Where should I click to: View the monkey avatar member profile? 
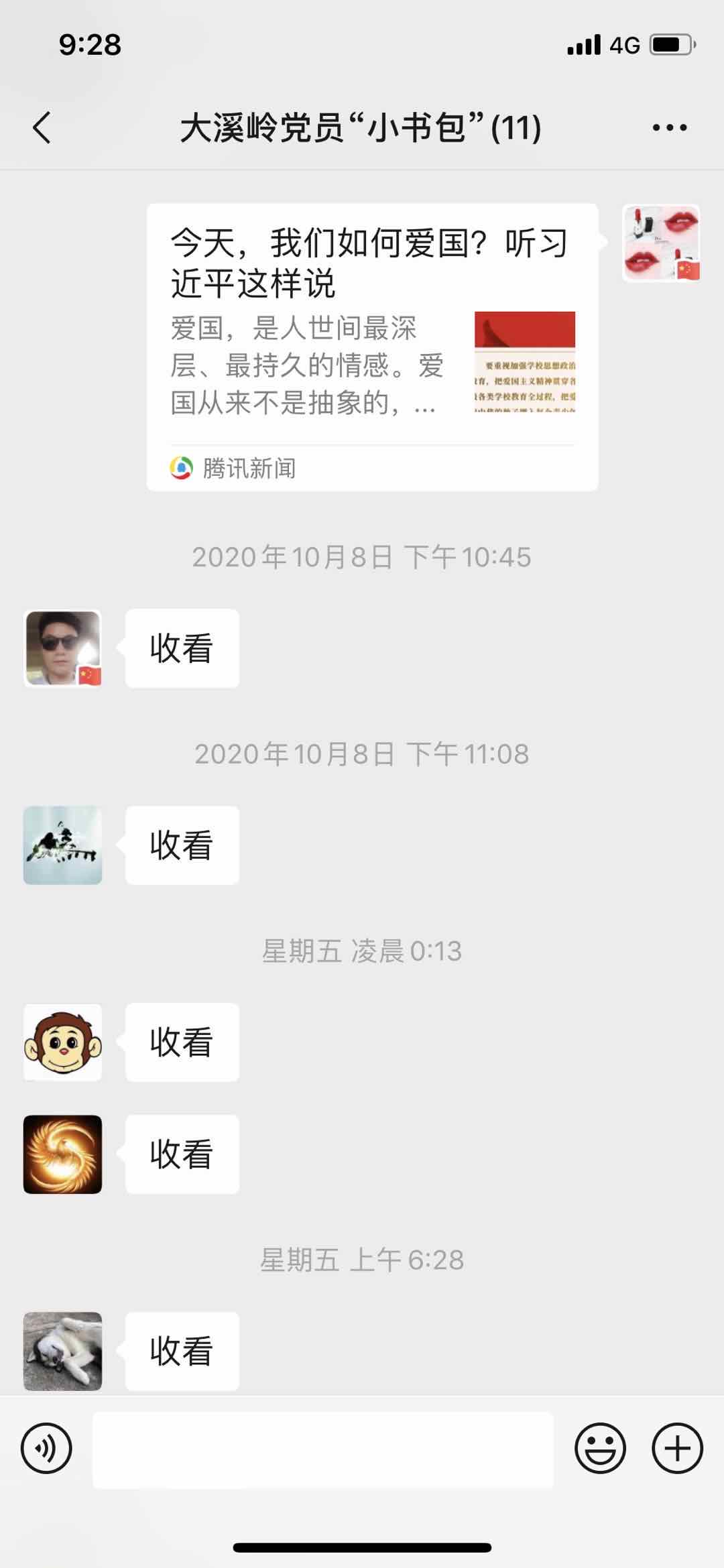tap(63, 1042)
